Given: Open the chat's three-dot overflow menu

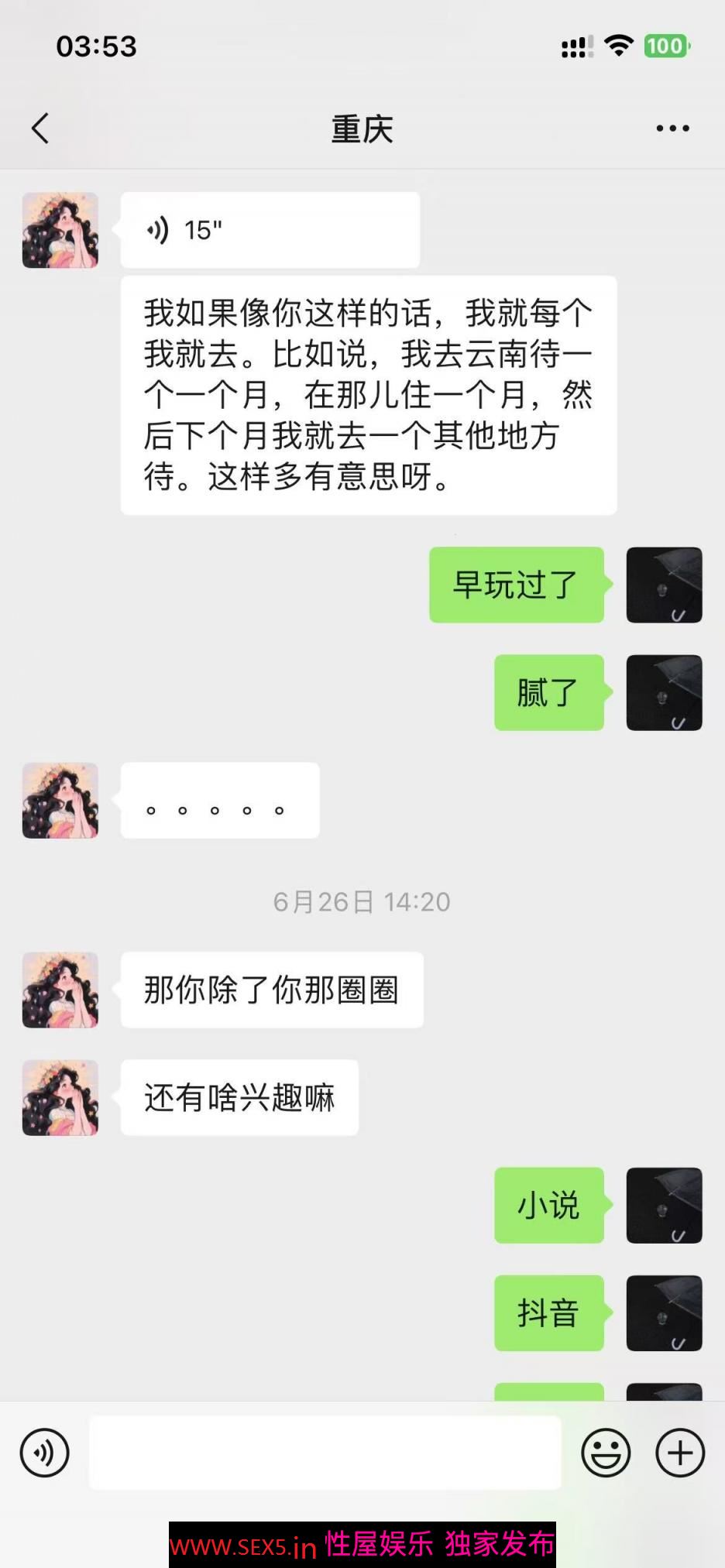Looking at the screenshot, I should tap(672, 129).
